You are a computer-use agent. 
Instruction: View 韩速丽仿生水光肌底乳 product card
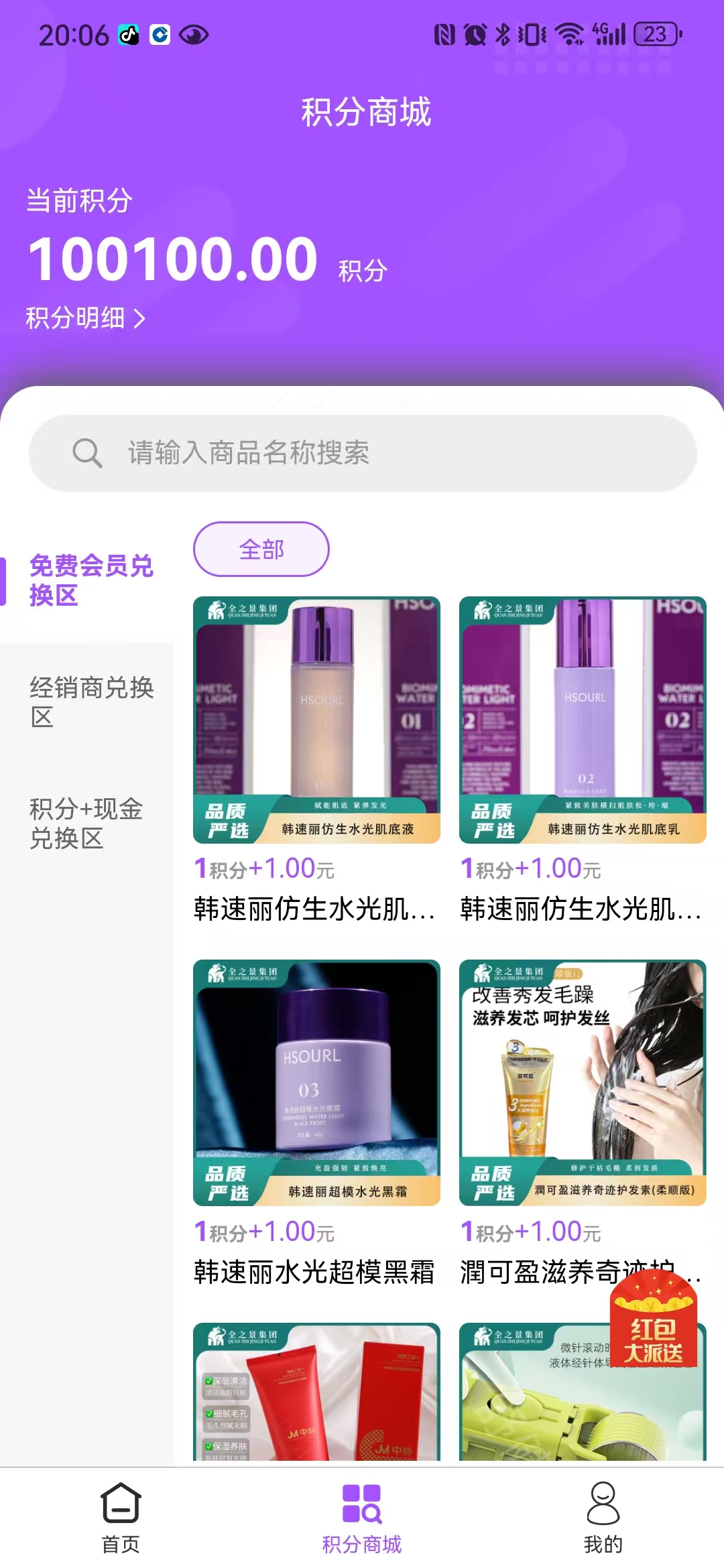click(x=583, y=720)
